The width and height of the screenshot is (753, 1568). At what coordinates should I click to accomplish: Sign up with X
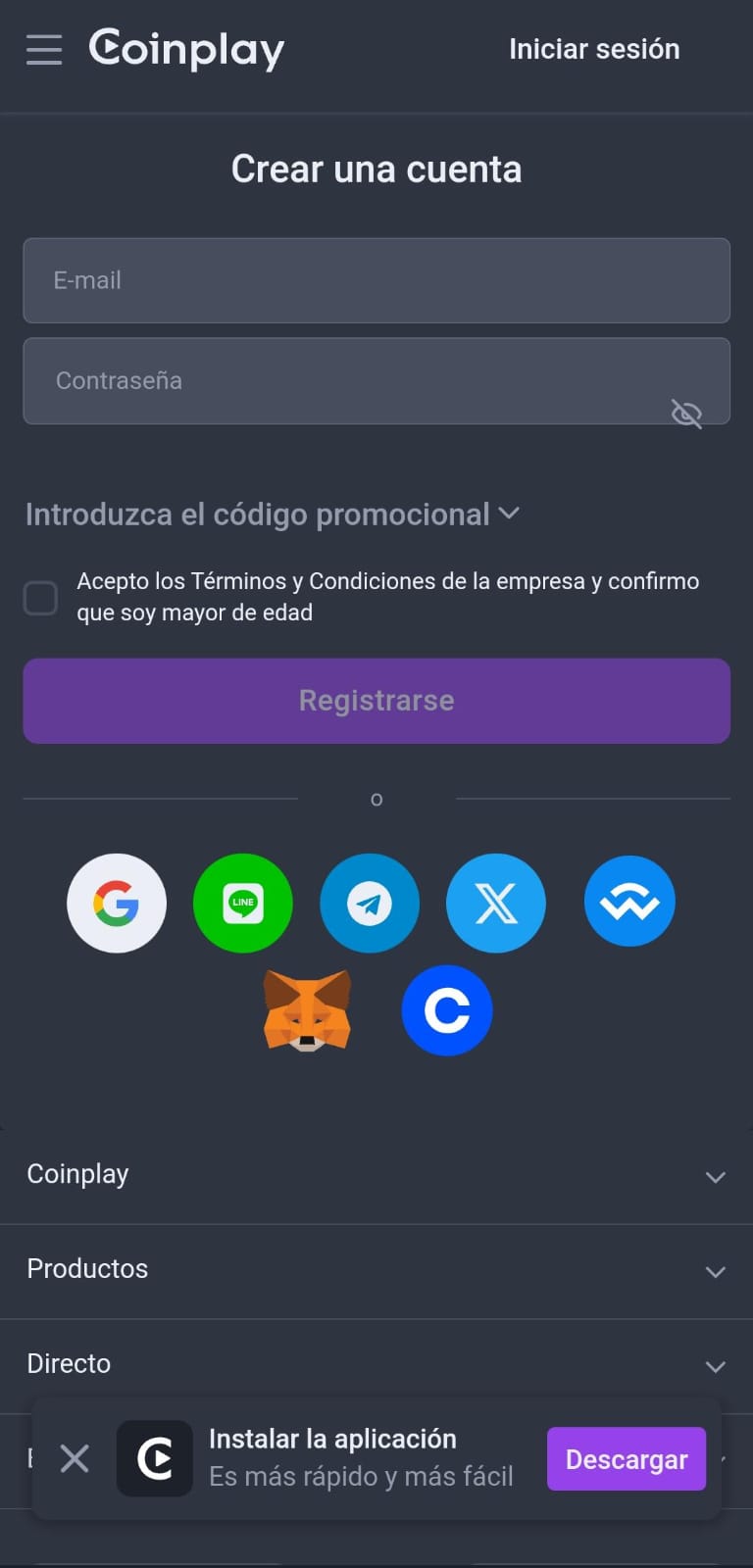pos(496,903)
